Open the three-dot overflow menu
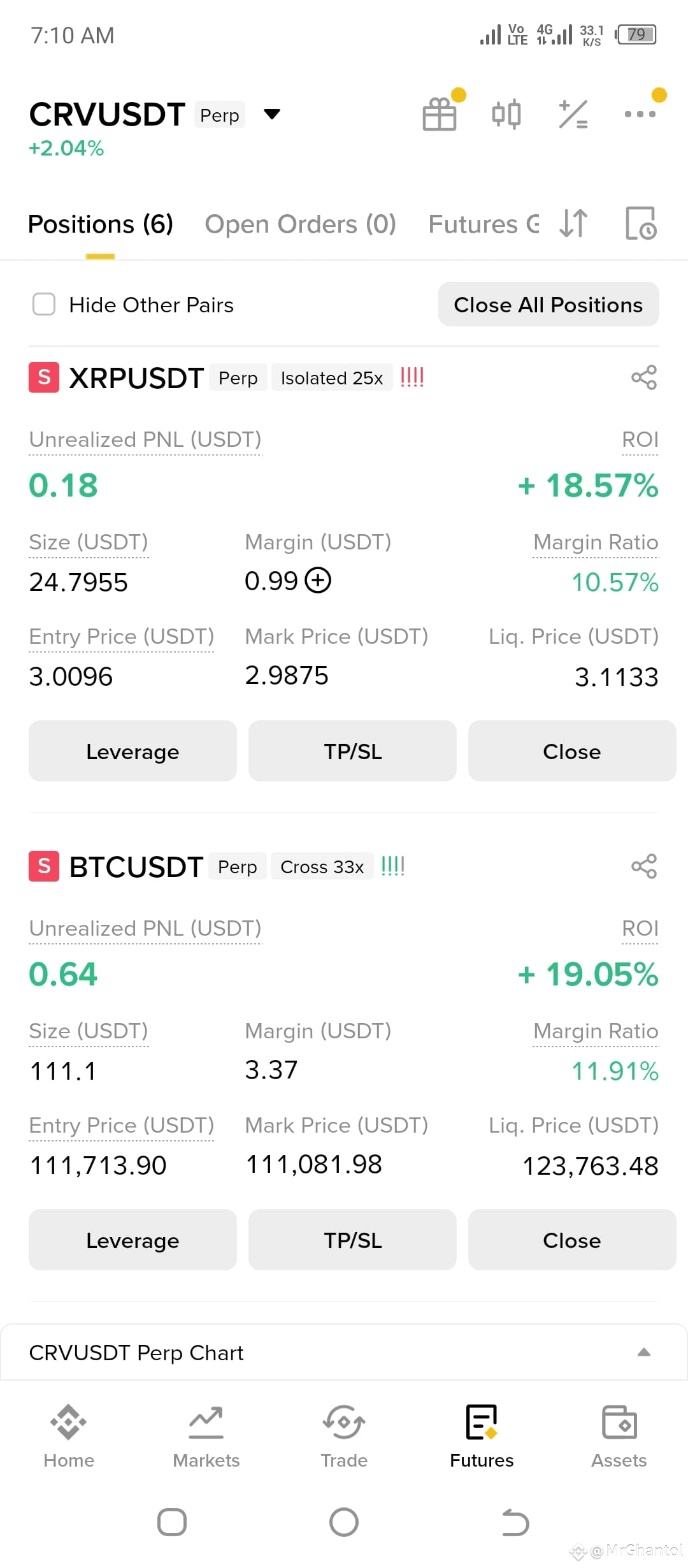The height and width of the screenshot is (1568, 688). pyautogui.click(x=640, y=114)
